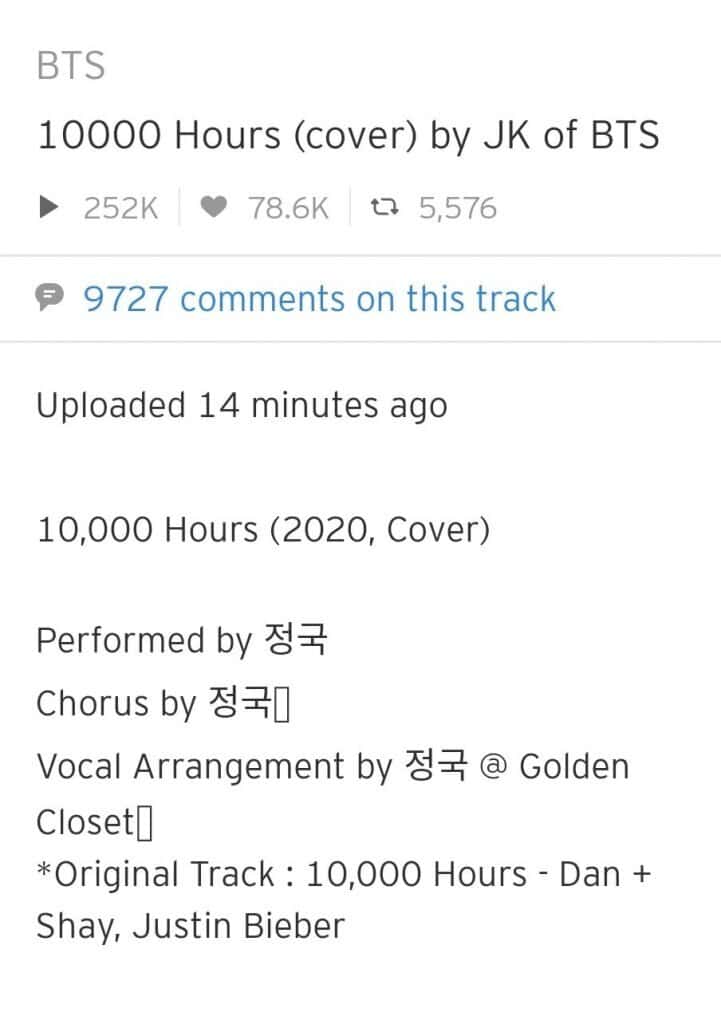Open the 9727 comments on this track
This screenshot has width=721, height=1024.
(x=318, y=299)
